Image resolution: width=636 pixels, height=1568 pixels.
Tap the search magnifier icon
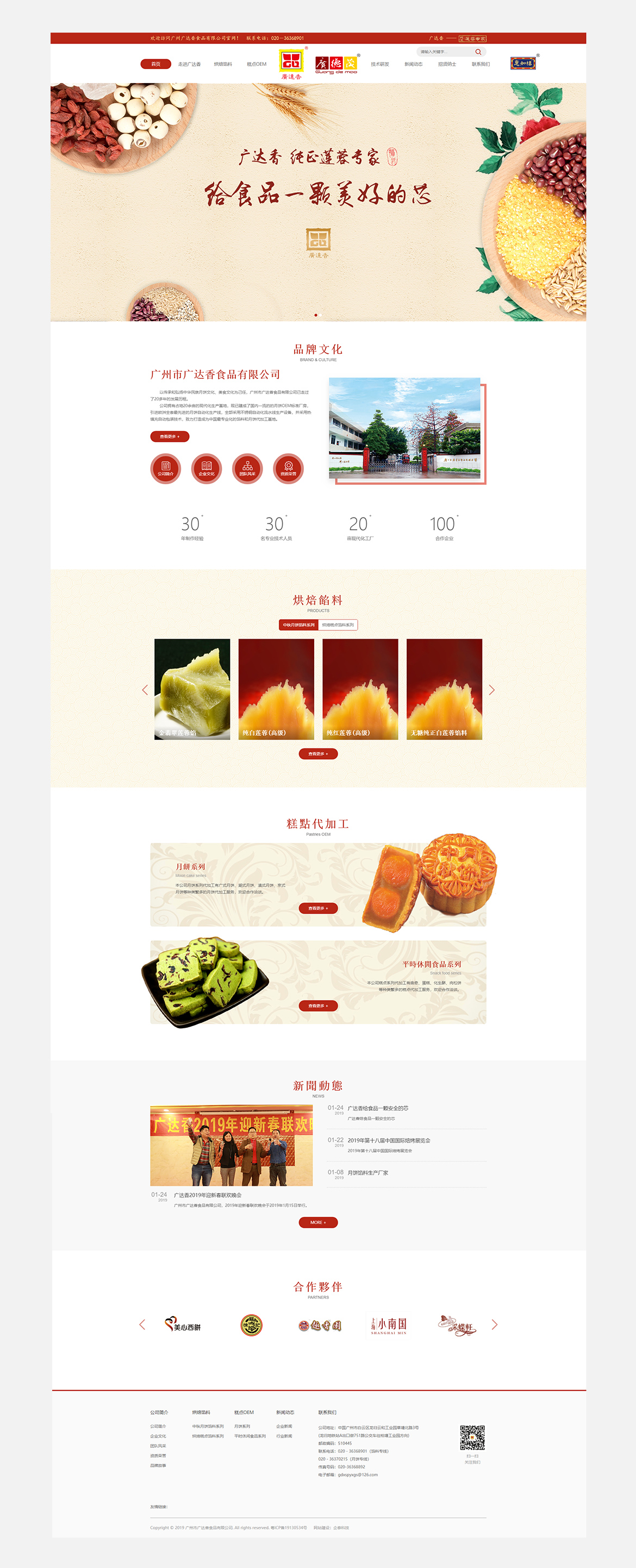coord(478,52)
